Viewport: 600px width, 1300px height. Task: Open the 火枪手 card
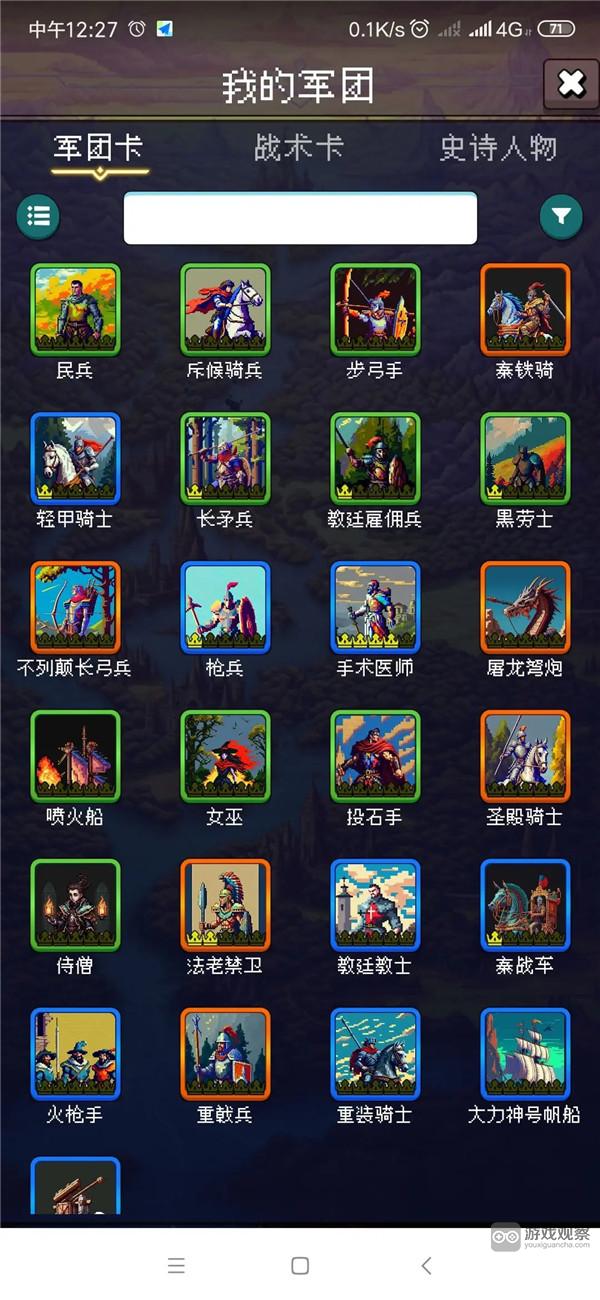75,1054
